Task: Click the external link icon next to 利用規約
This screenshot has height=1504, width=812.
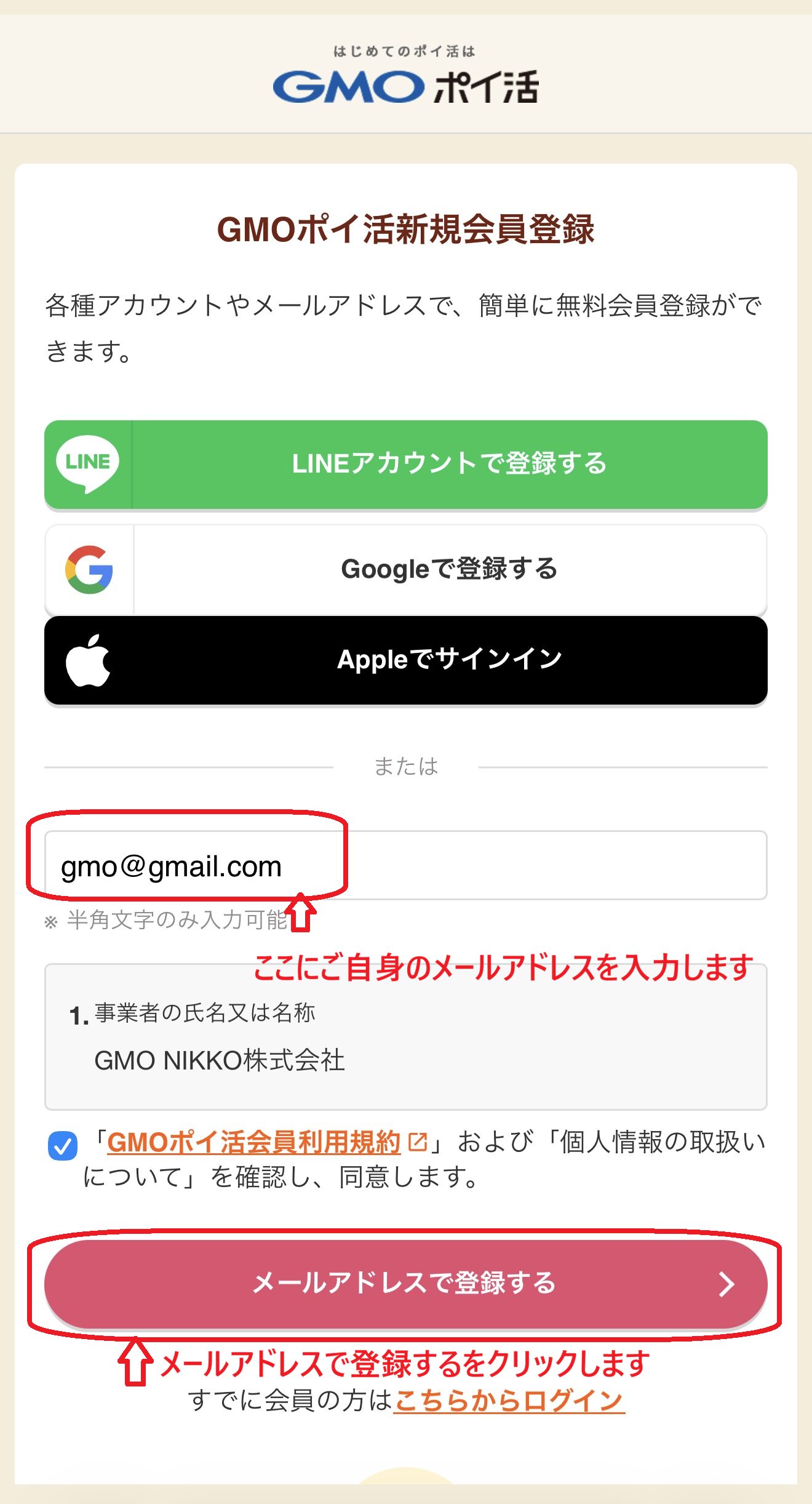Action: point(418,1140)
